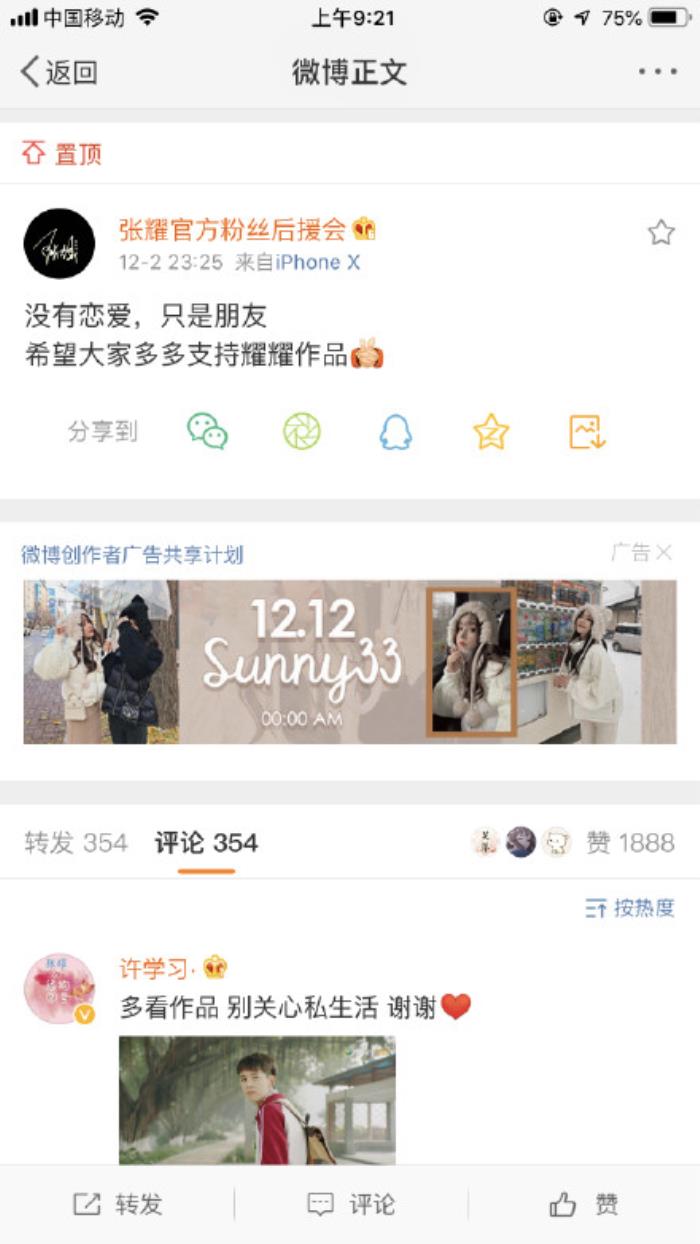Select the 评论 354 tab
700x1244 pixels.
(206, 843)
